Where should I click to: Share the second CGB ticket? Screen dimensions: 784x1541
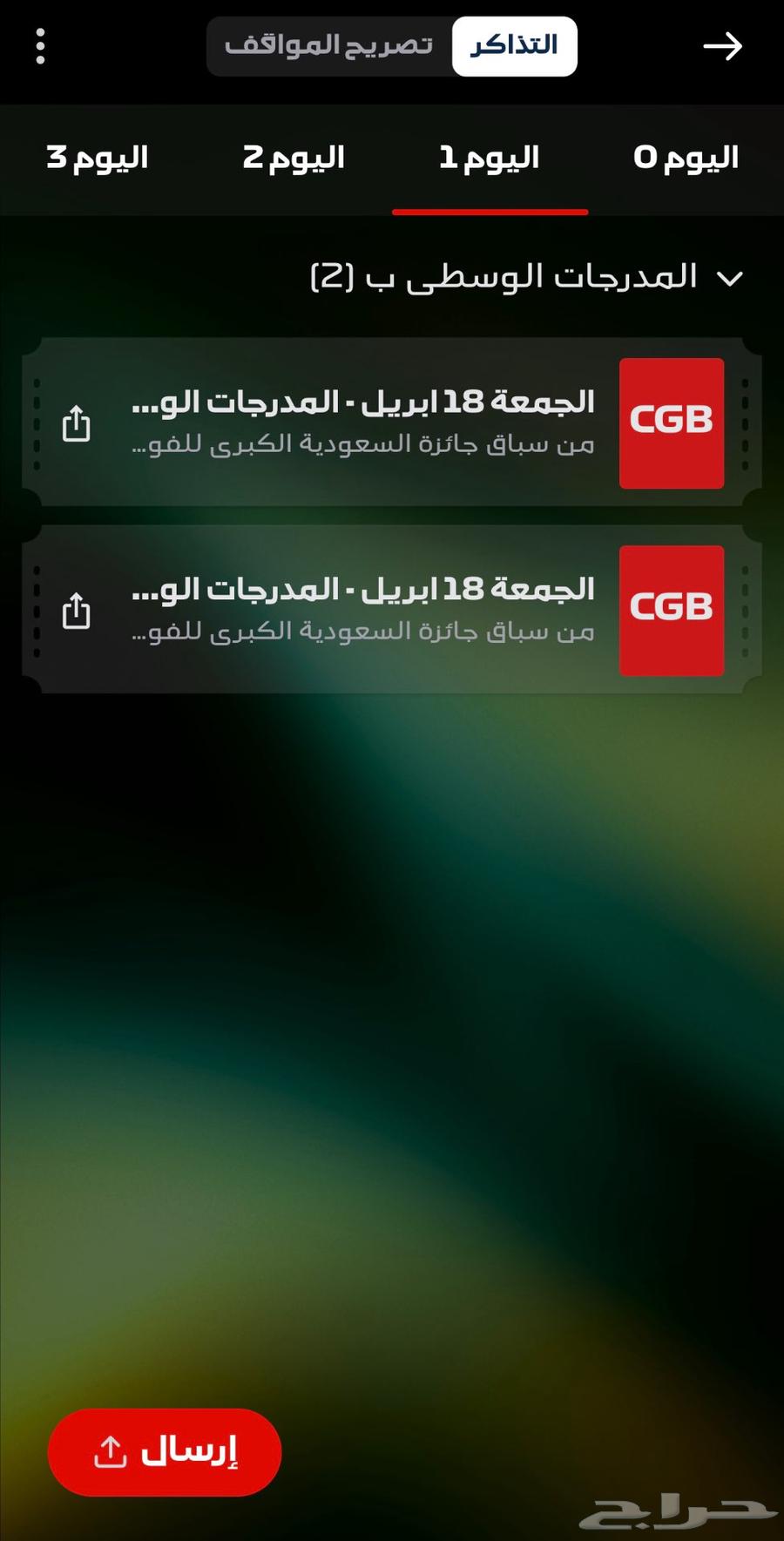coord(77,611)
